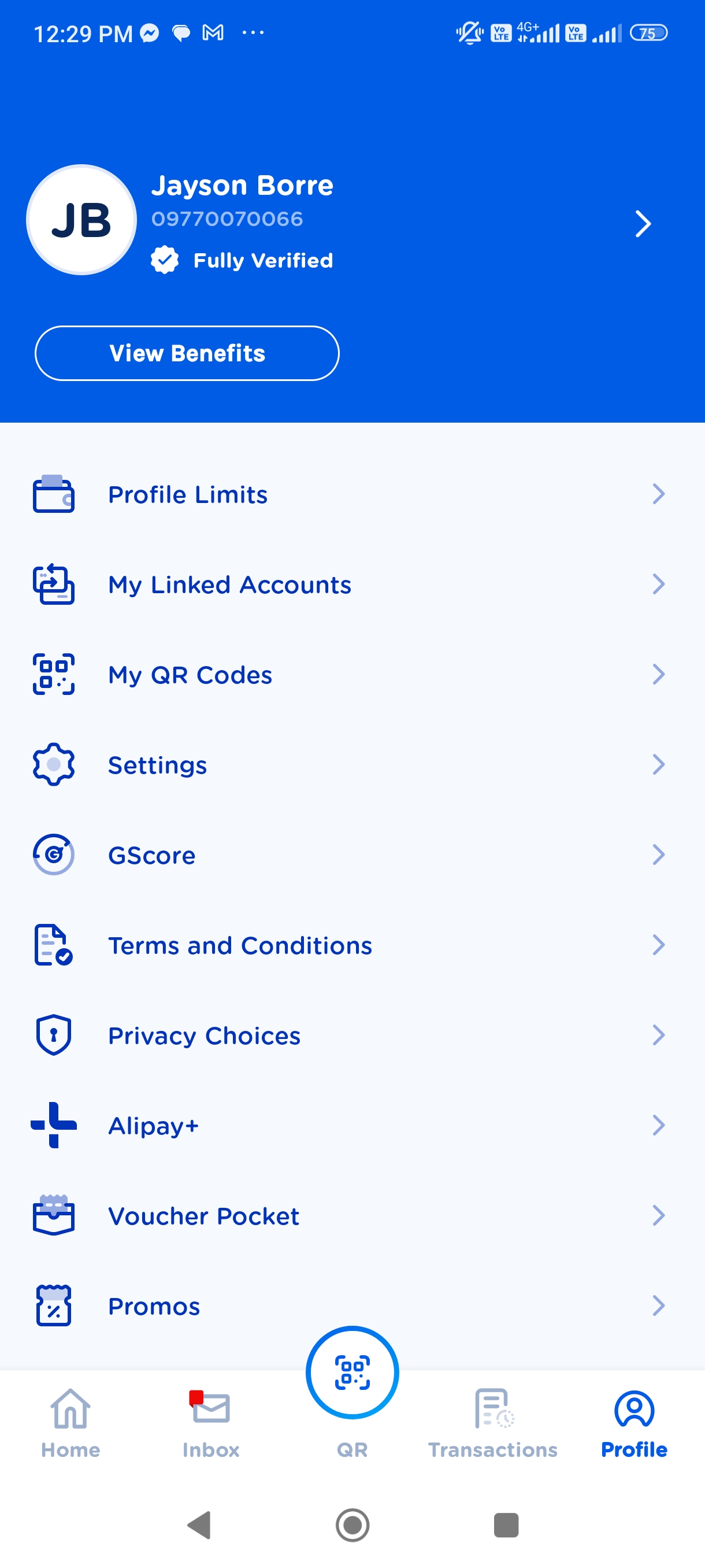
Task: View GScore
Action: (352, 855)
